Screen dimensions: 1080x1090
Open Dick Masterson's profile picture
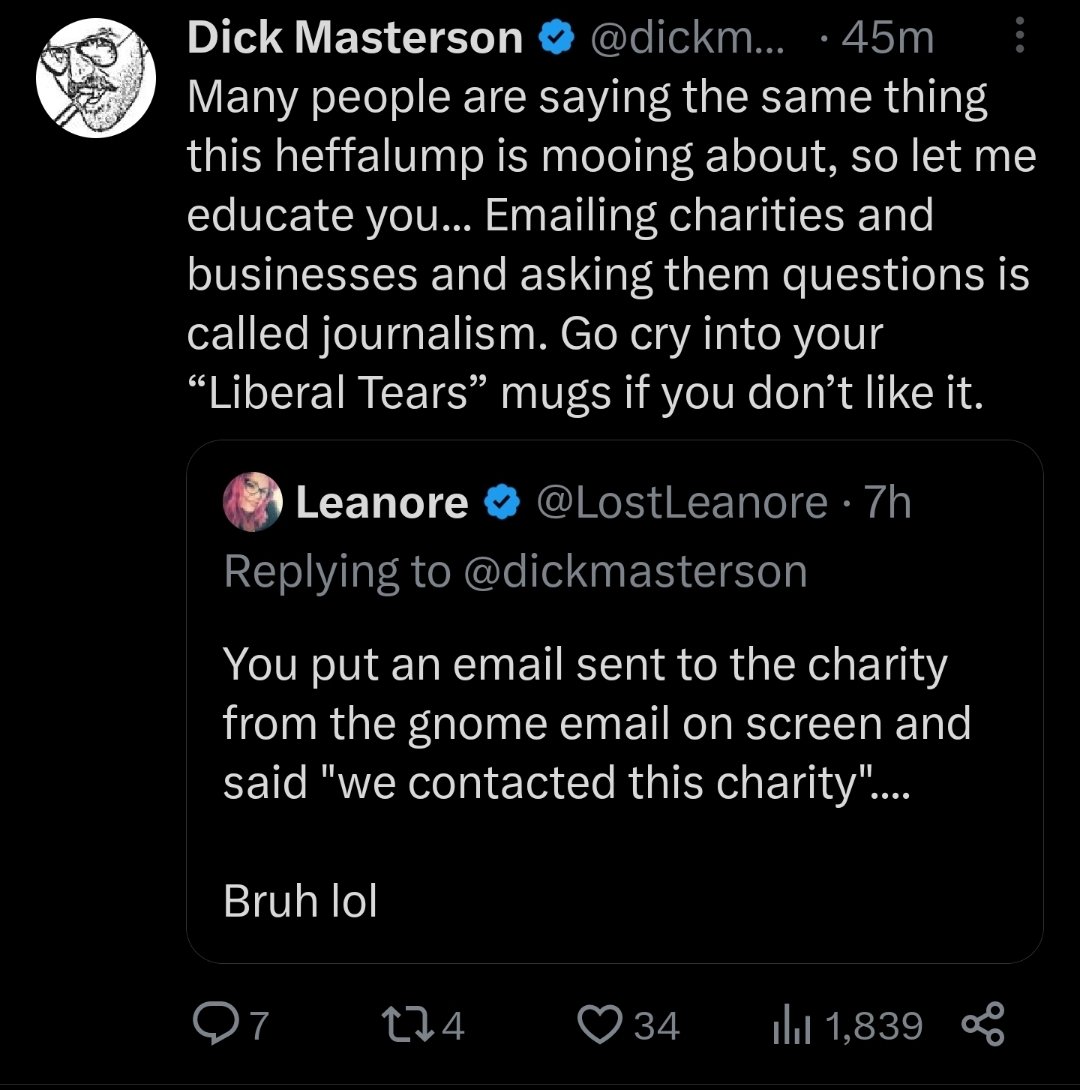click(96, 77)
